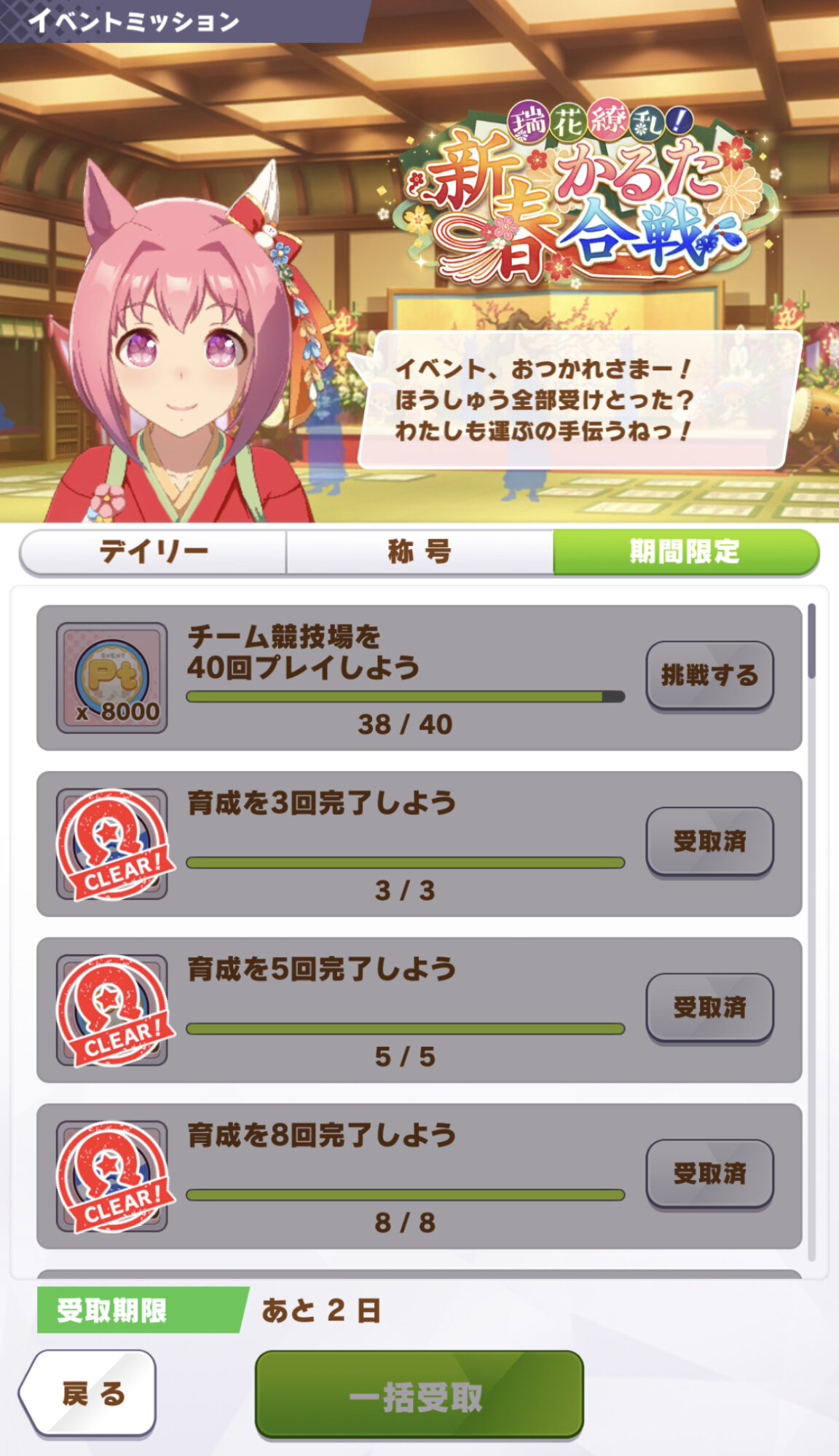The width and height of the screenshot is (839, 1456).
Task: Switch to the 称号 tab
Action: coord(419,552)
